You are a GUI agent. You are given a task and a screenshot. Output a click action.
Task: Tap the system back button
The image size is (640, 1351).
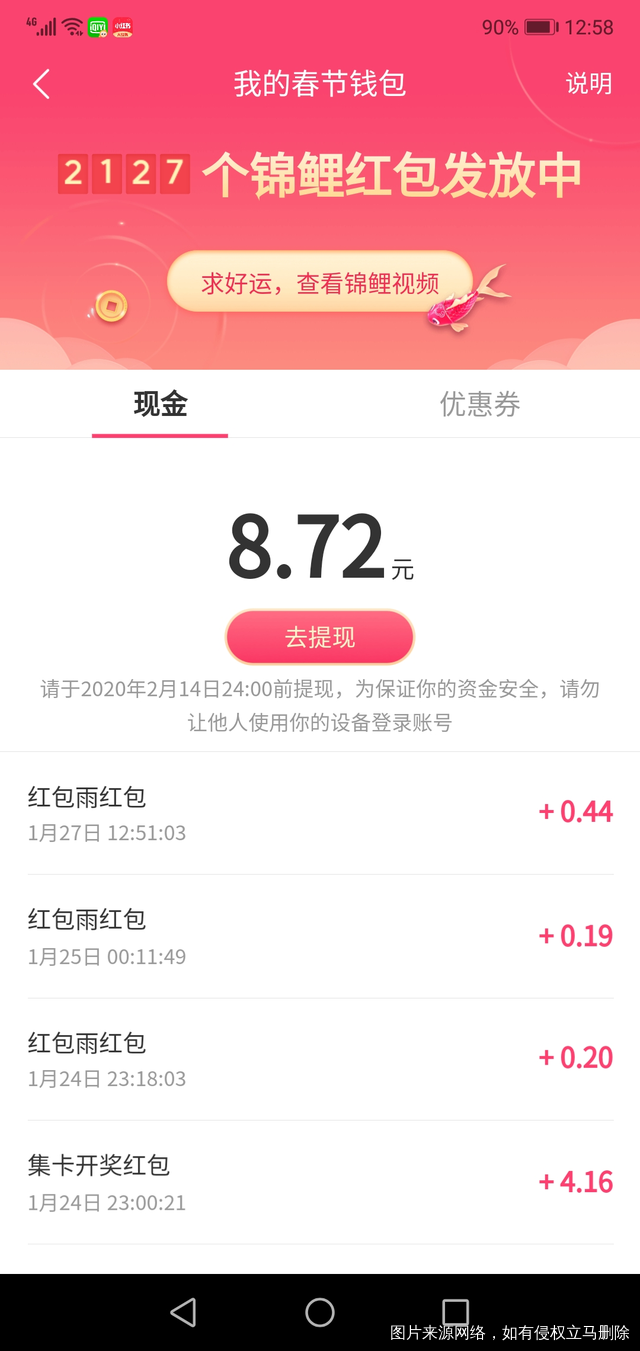183,1312
